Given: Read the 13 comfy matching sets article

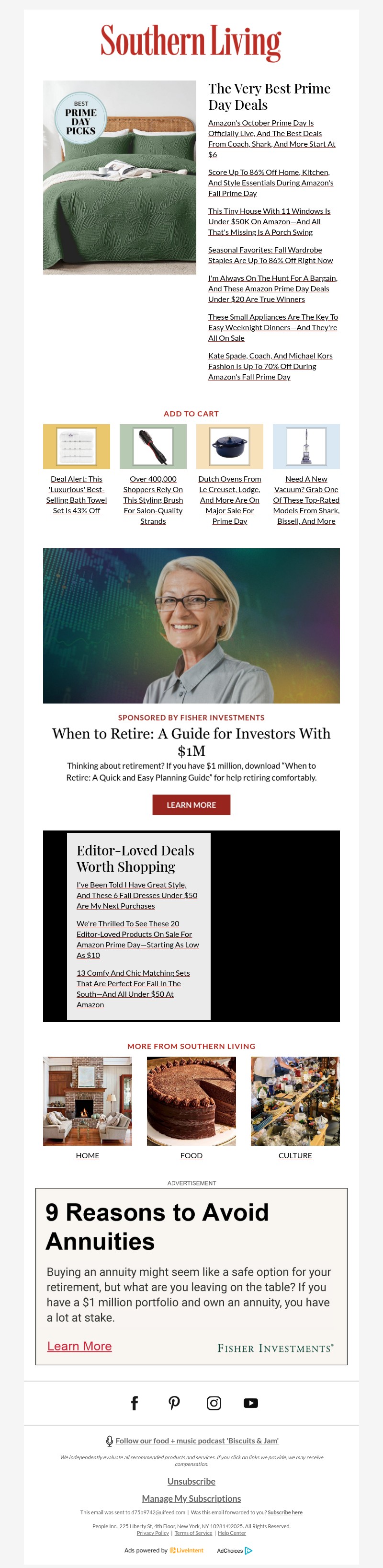Looking at the screenshot, I should pos(133,989).
